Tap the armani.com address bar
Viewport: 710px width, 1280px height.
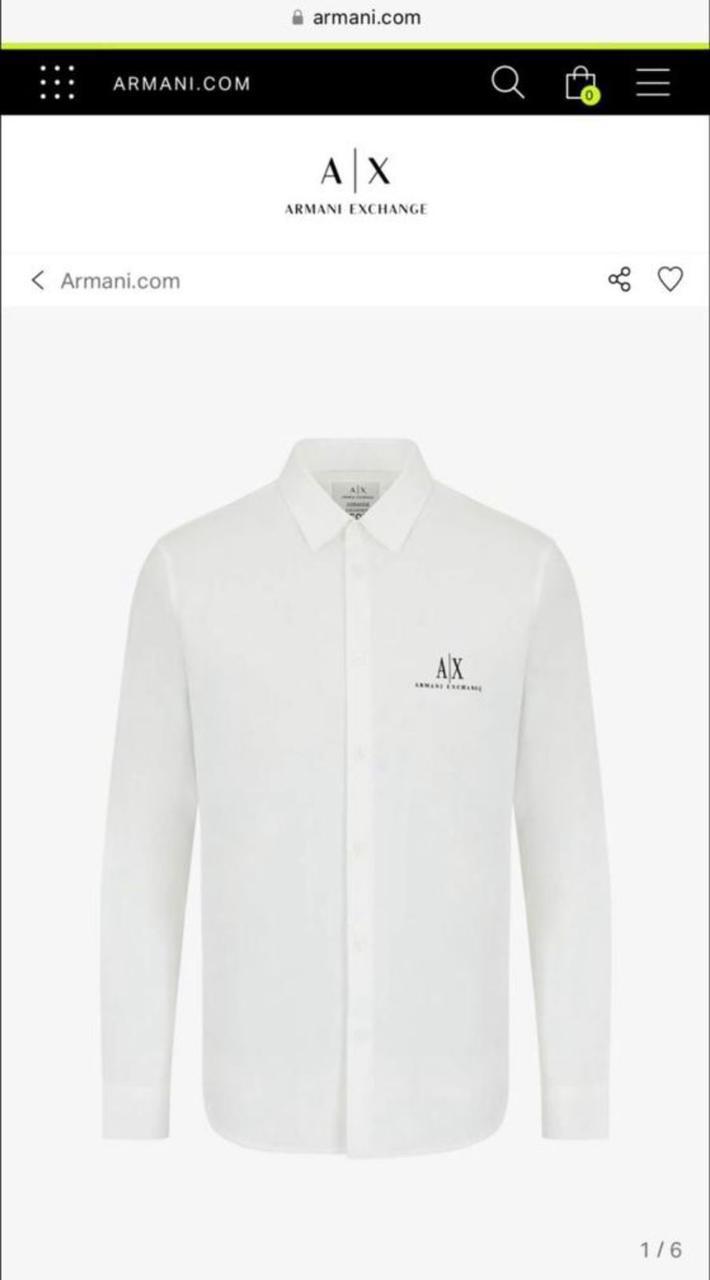(356, 17)
